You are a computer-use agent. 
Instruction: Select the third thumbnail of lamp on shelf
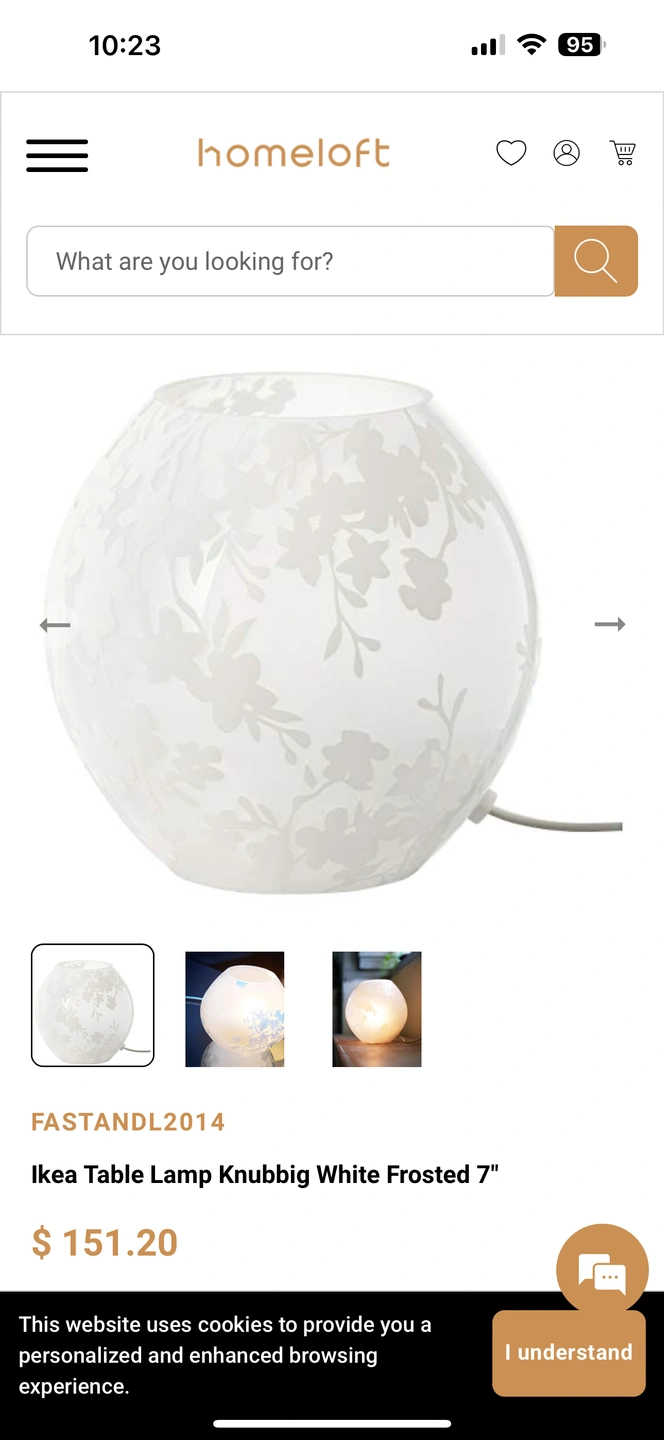tap(377, 1009)
